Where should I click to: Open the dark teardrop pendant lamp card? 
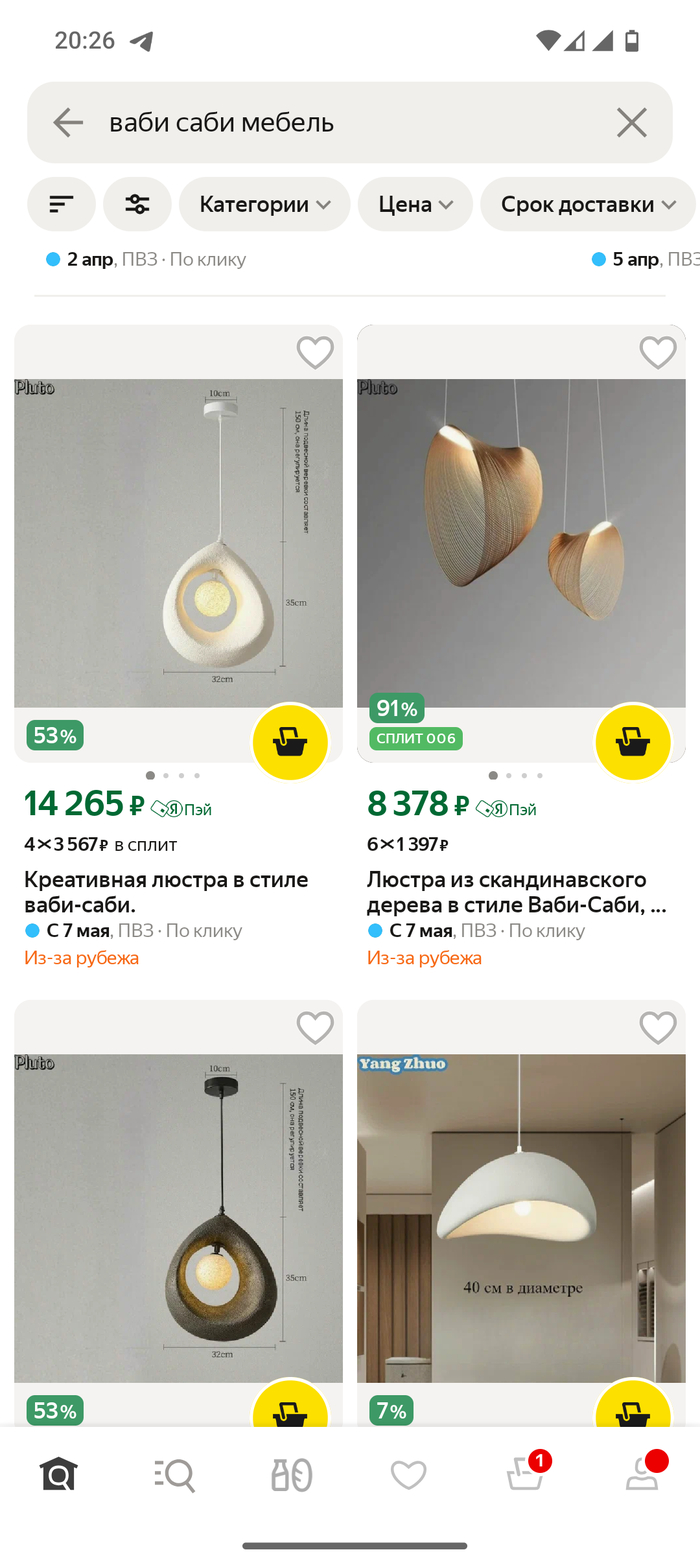point(178,1220)
